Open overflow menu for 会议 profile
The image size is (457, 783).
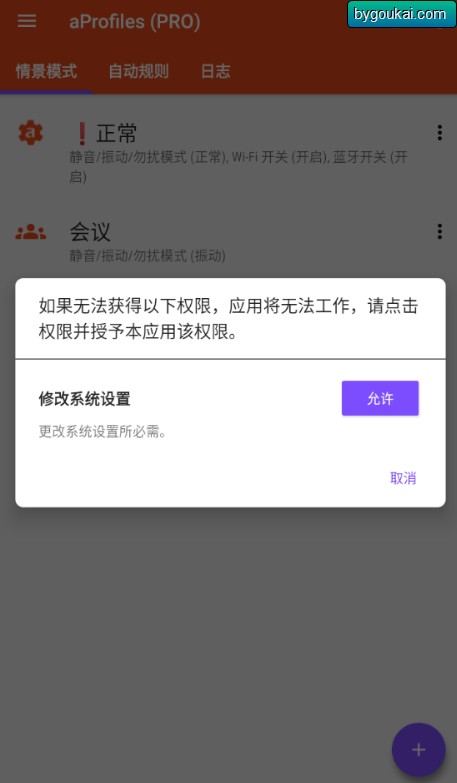coord(440,231)
